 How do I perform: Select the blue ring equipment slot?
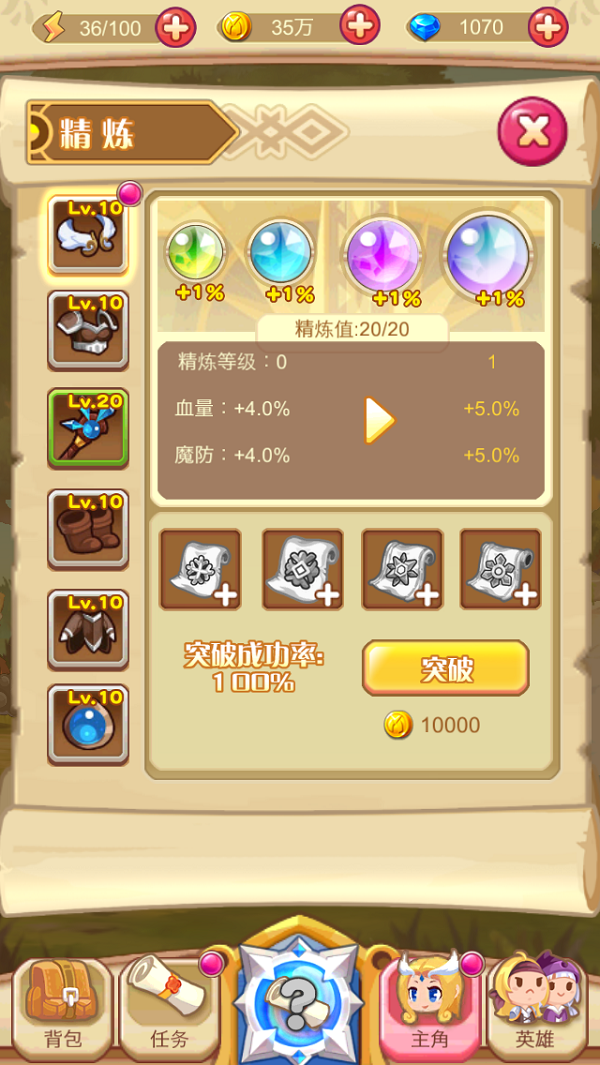tap(89, 724)
